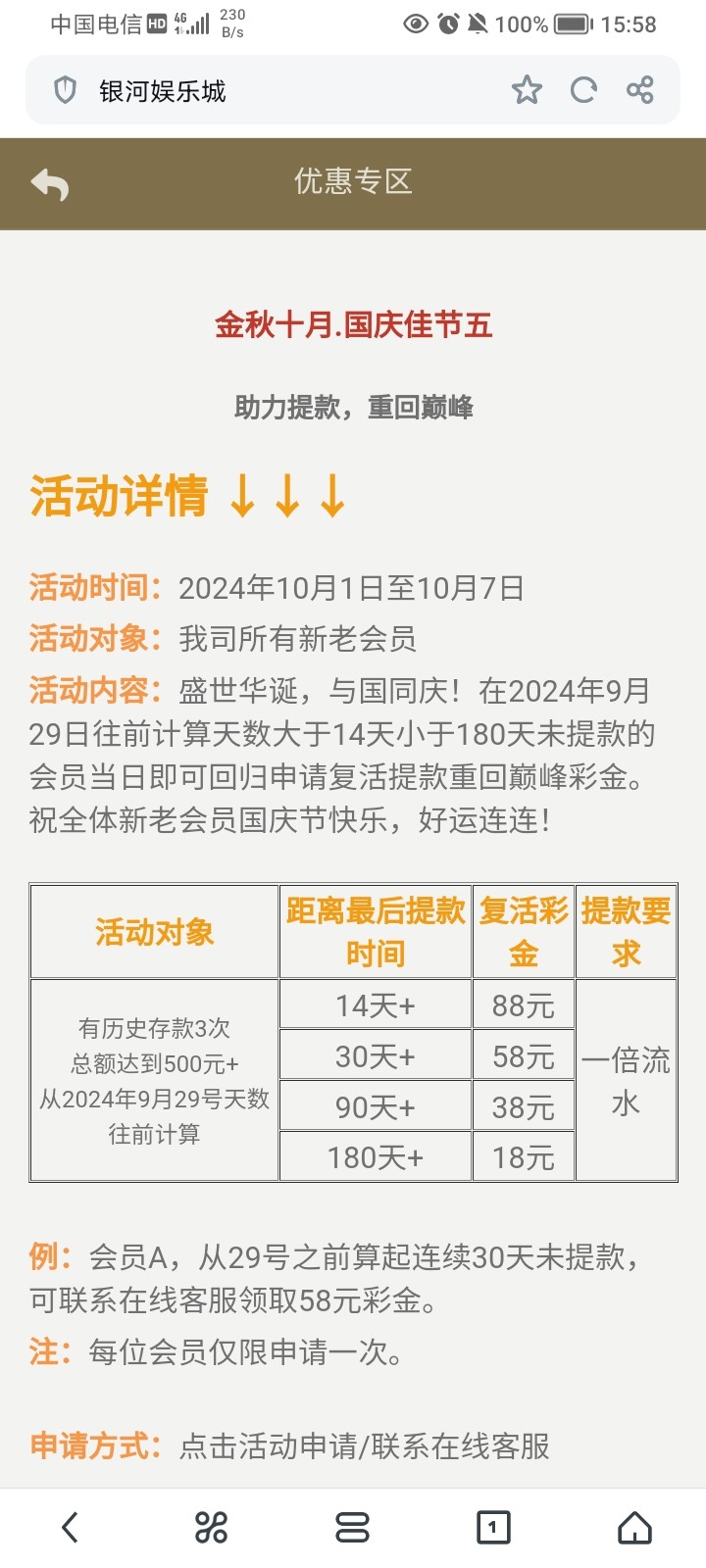Image resolution: width=706 pixels, height=1568 pixels.
Task: Select the 14天+ row in the table
Action: point(375,1004)
